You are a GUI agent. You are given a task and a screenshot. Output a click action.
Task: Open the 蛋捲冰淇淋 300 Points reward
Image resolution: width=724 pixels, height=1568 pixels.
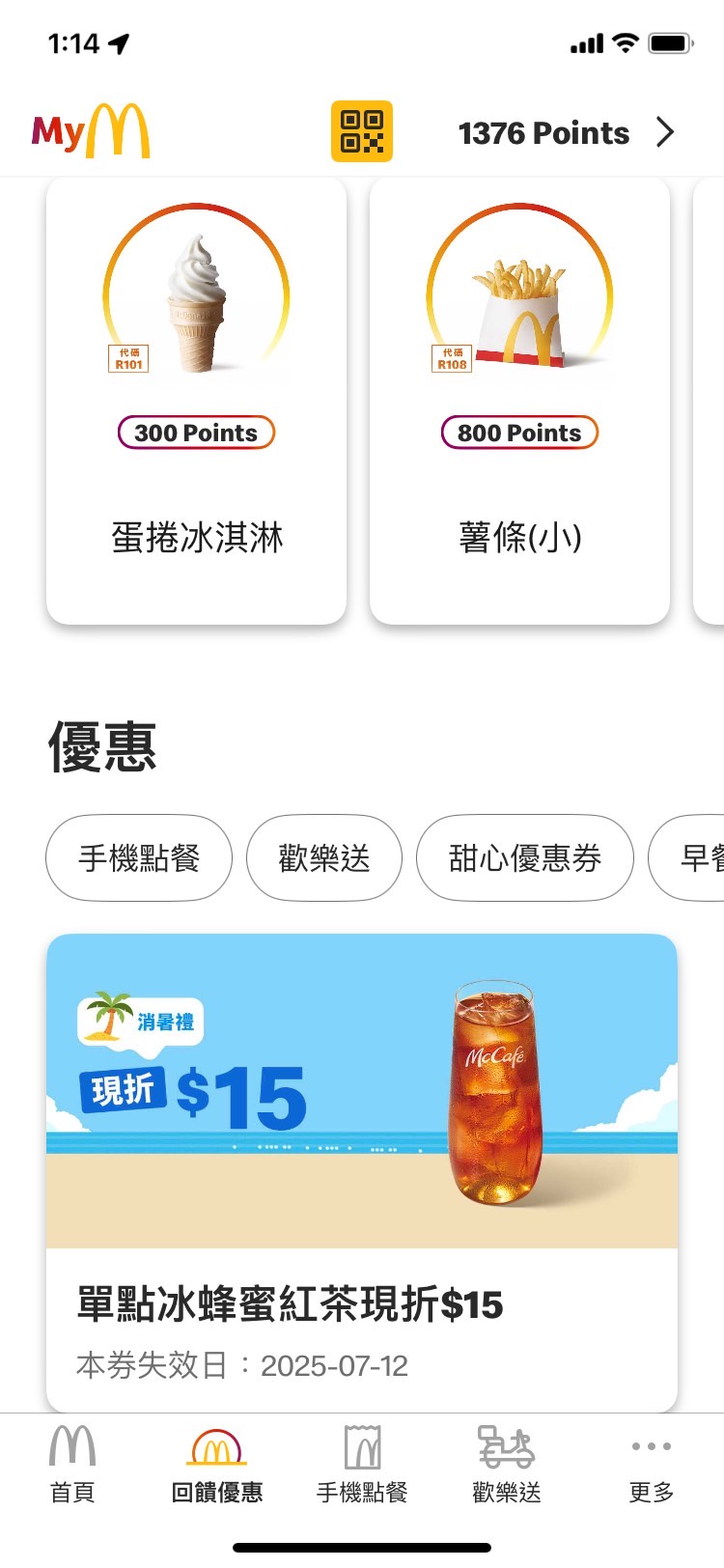click(196, 401)
